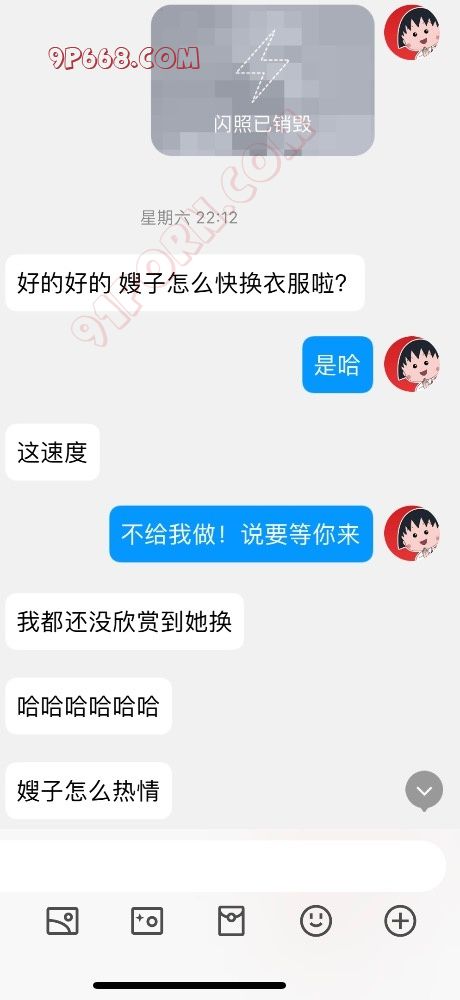View sender avatar beside 是哈 message
The height and width of the screenshot is (1000, 460).
(412, 364)
